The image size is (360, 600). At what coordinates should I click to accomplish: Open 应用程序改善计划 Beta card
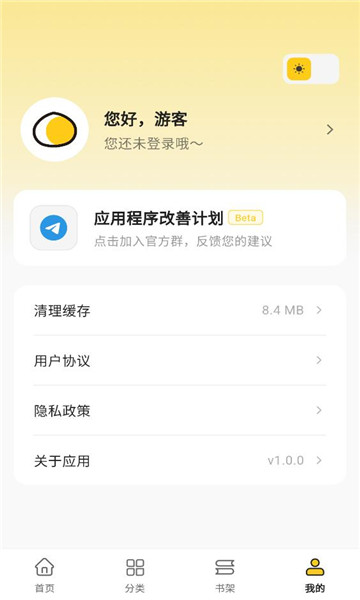pyautogui.click(x=180, y=228)
